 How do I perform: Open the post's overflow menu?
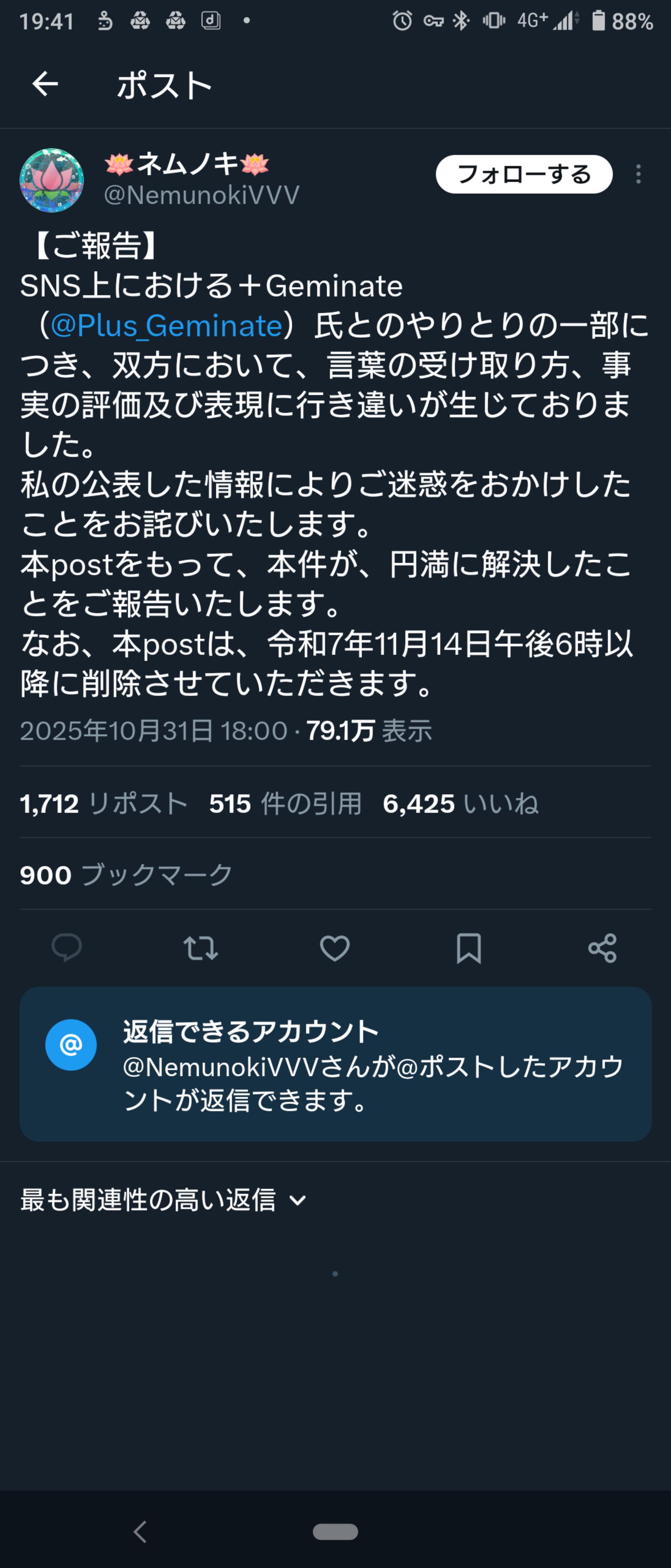click(x=638, y=175)
